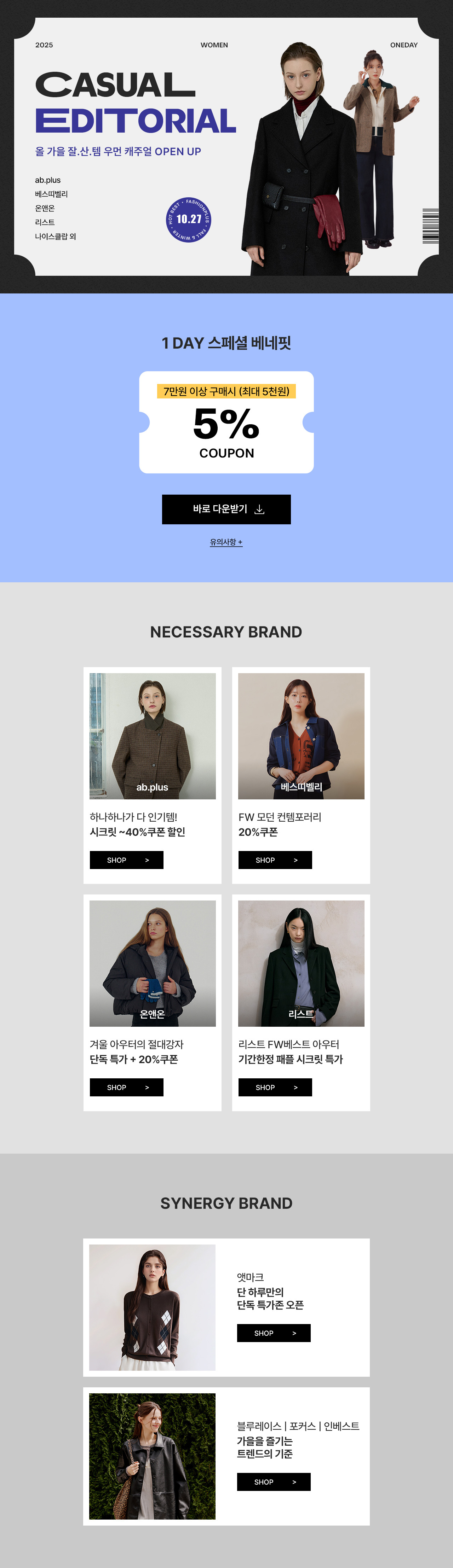Open the 블루레이스 포커스 인베스트 shop
The width and height of the screenshot is (453, 1568).
click(x=274, y=1481)
